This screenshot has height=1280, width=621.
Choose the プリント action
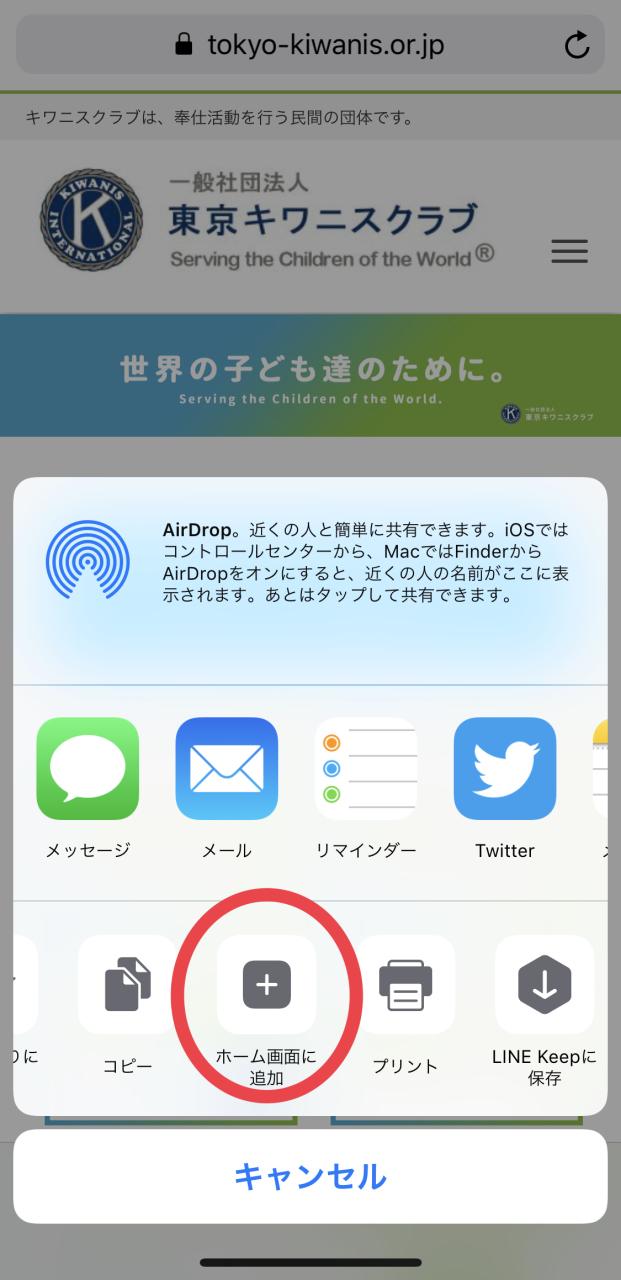coord(405,985)
